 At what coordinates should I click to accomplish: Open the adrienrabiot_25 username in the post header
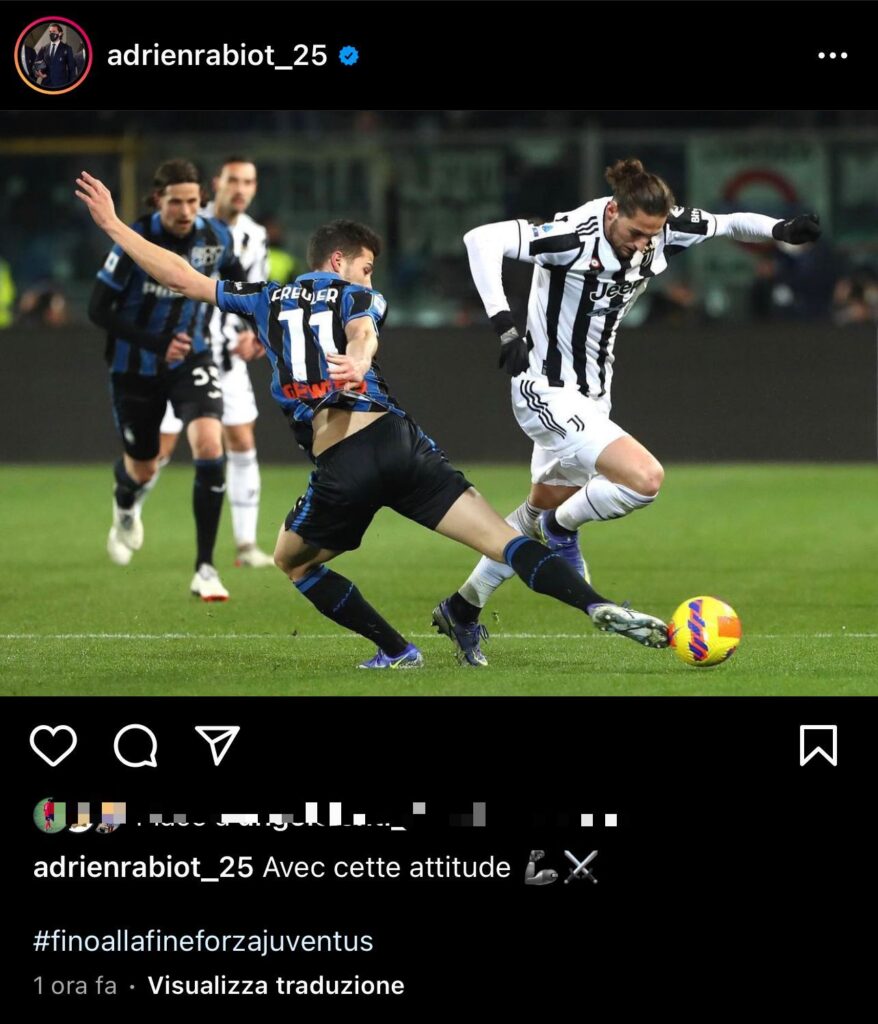click(x=217, y=56)
